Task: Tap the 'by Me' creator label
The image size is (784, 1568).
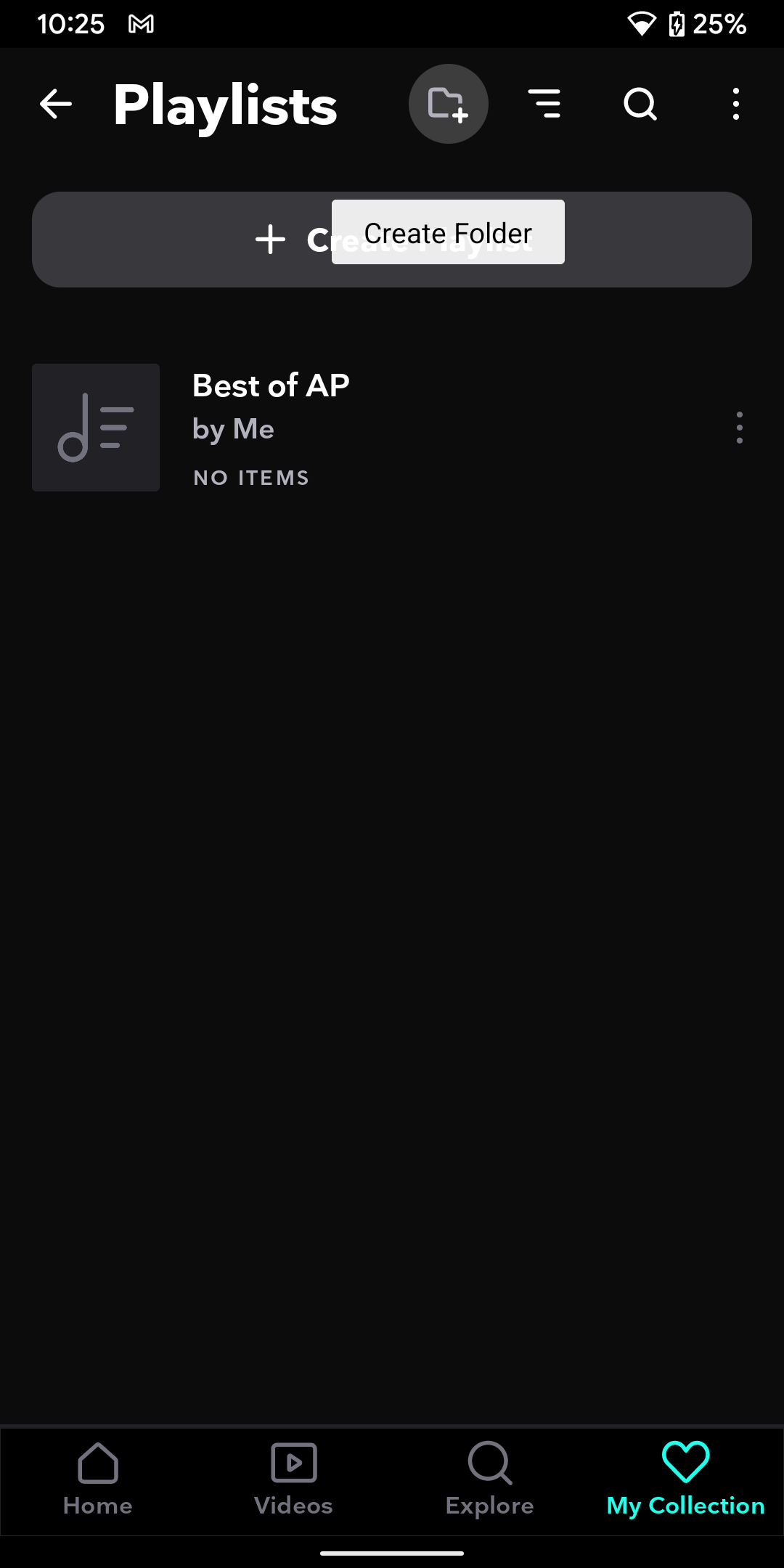Action: (233, 429)
